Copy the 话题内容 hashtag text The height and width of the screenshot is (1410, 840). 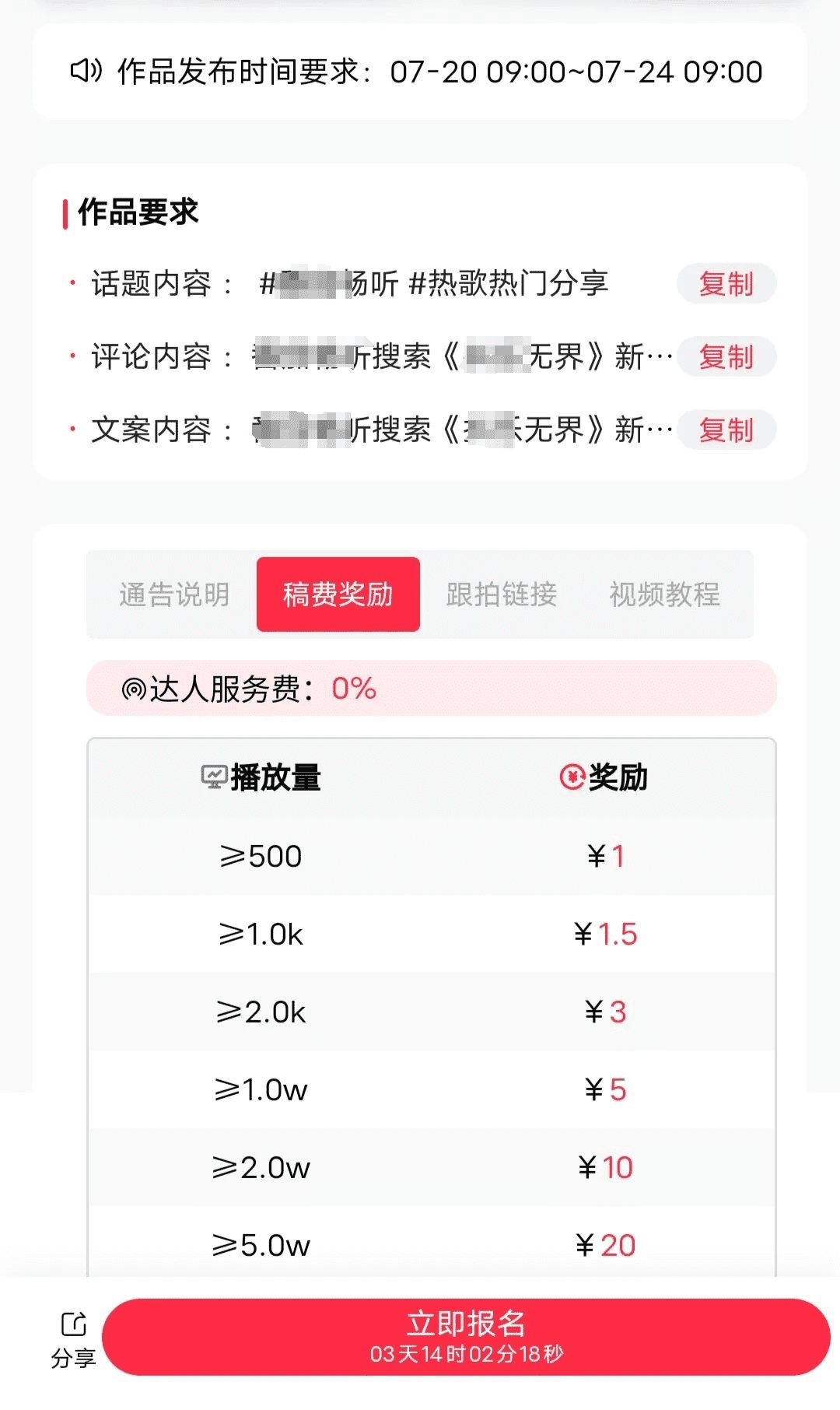pyautogui.click(x=726, y=284)
